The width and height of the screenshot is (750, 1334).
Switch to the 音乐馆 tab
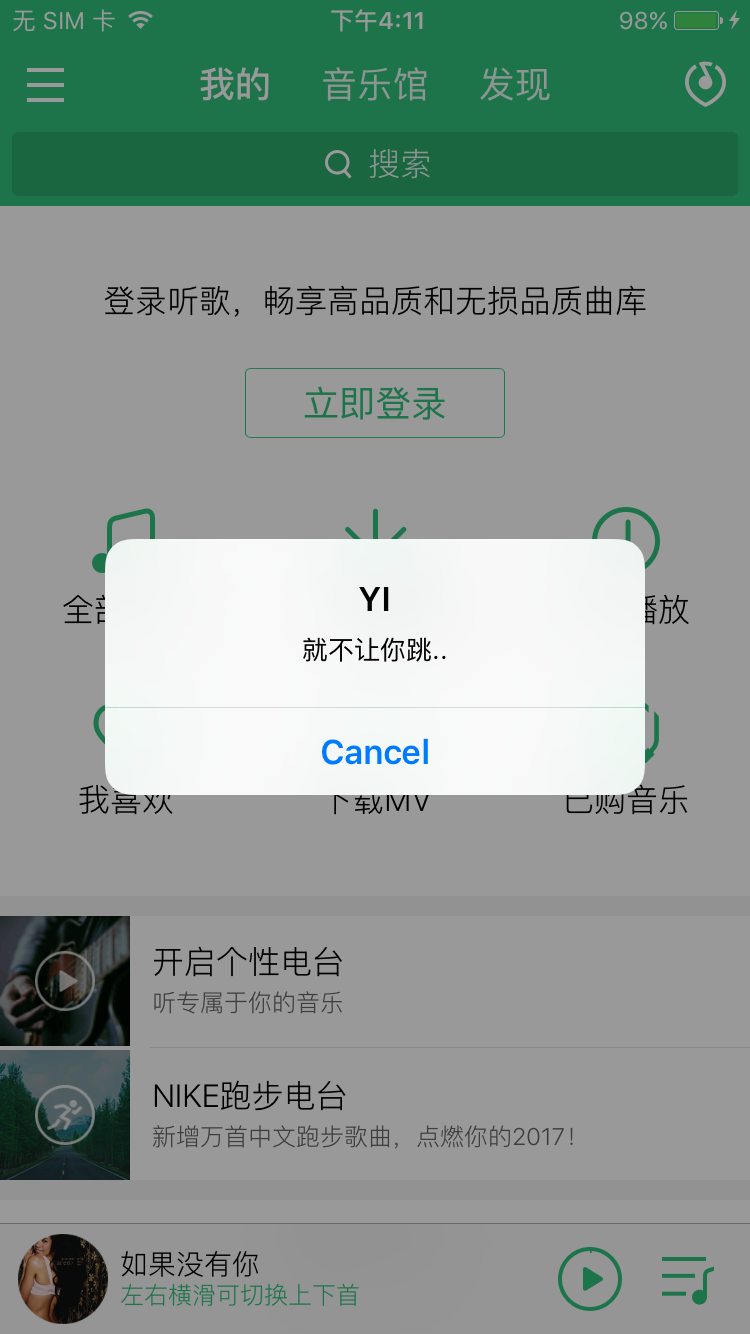[x=375, y=85]
